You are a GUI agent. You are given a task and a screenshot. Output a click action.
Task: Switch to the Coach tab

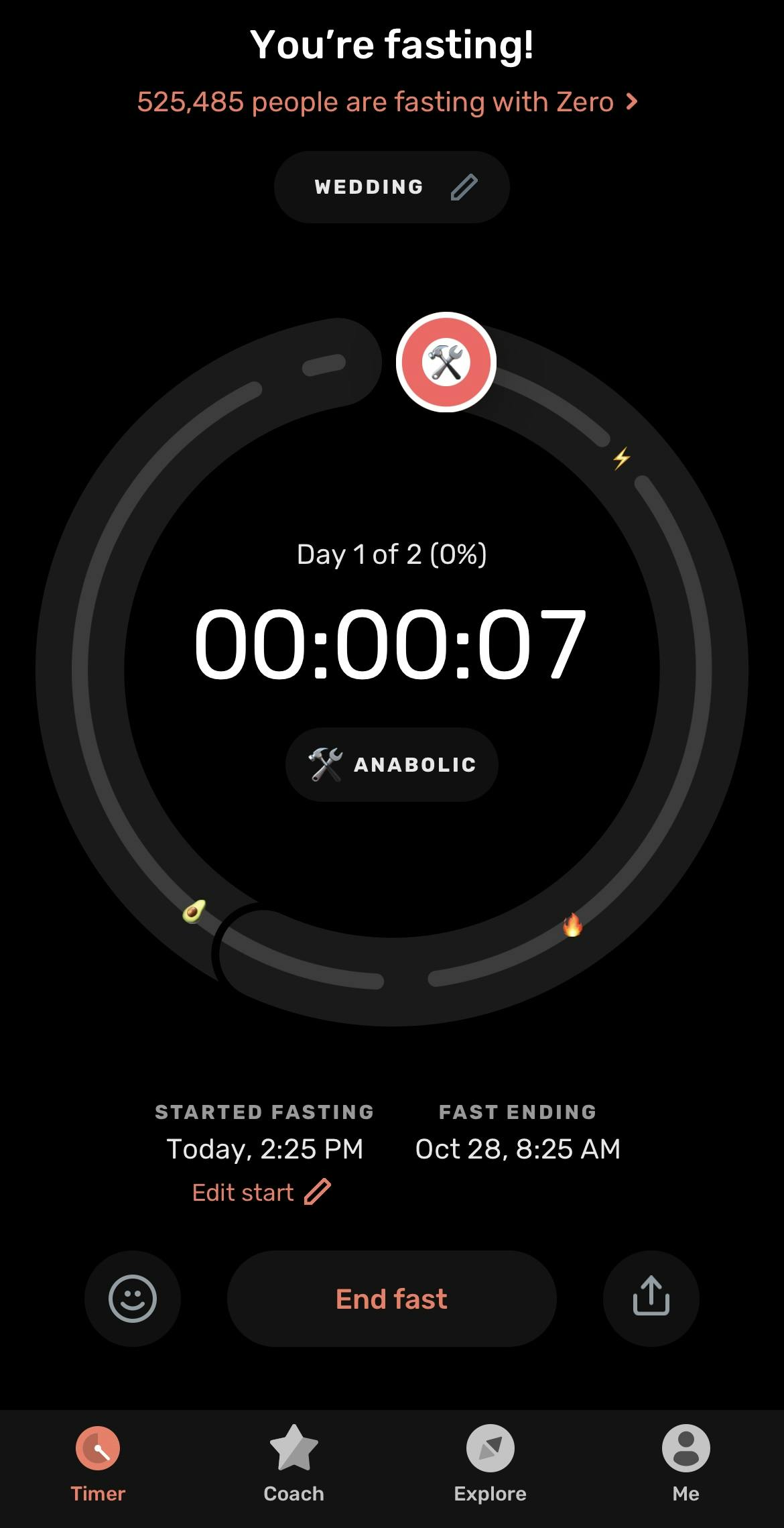pyautogui.click(x=293, y=1464)
